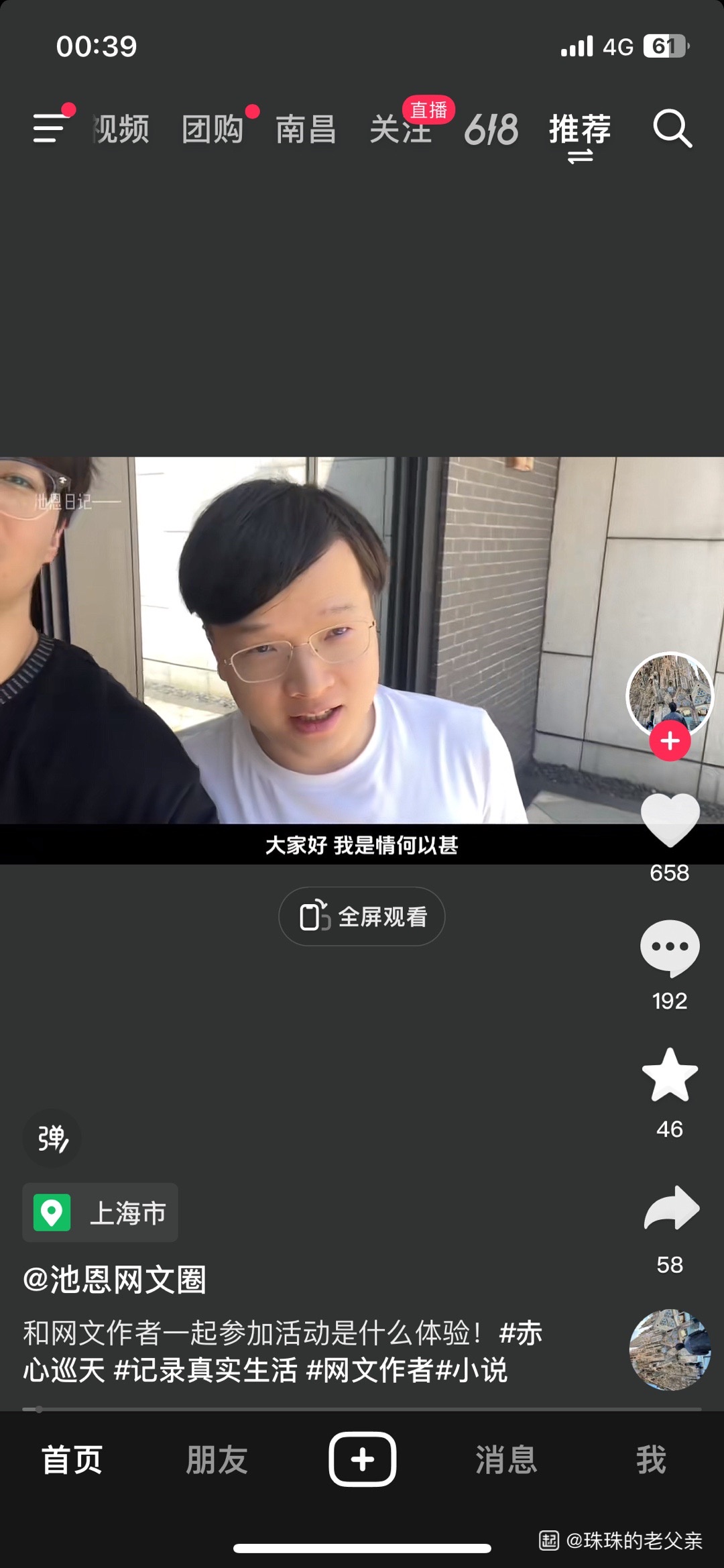Open the @池恩网文圈 profile
Image resolution: width=724 pixels, height=1568 pixels.
point(115,1280)
